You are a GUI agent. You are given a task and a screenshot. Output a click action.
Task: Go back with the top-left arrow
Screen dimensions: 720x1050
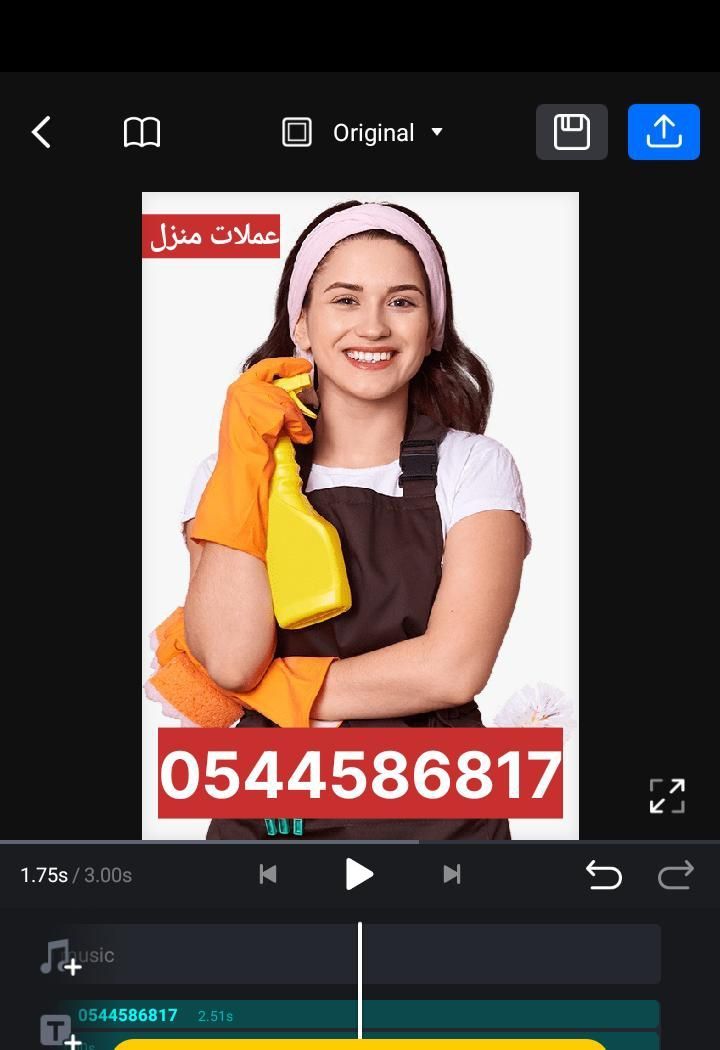pyautogui.click(x=41, y=132)
